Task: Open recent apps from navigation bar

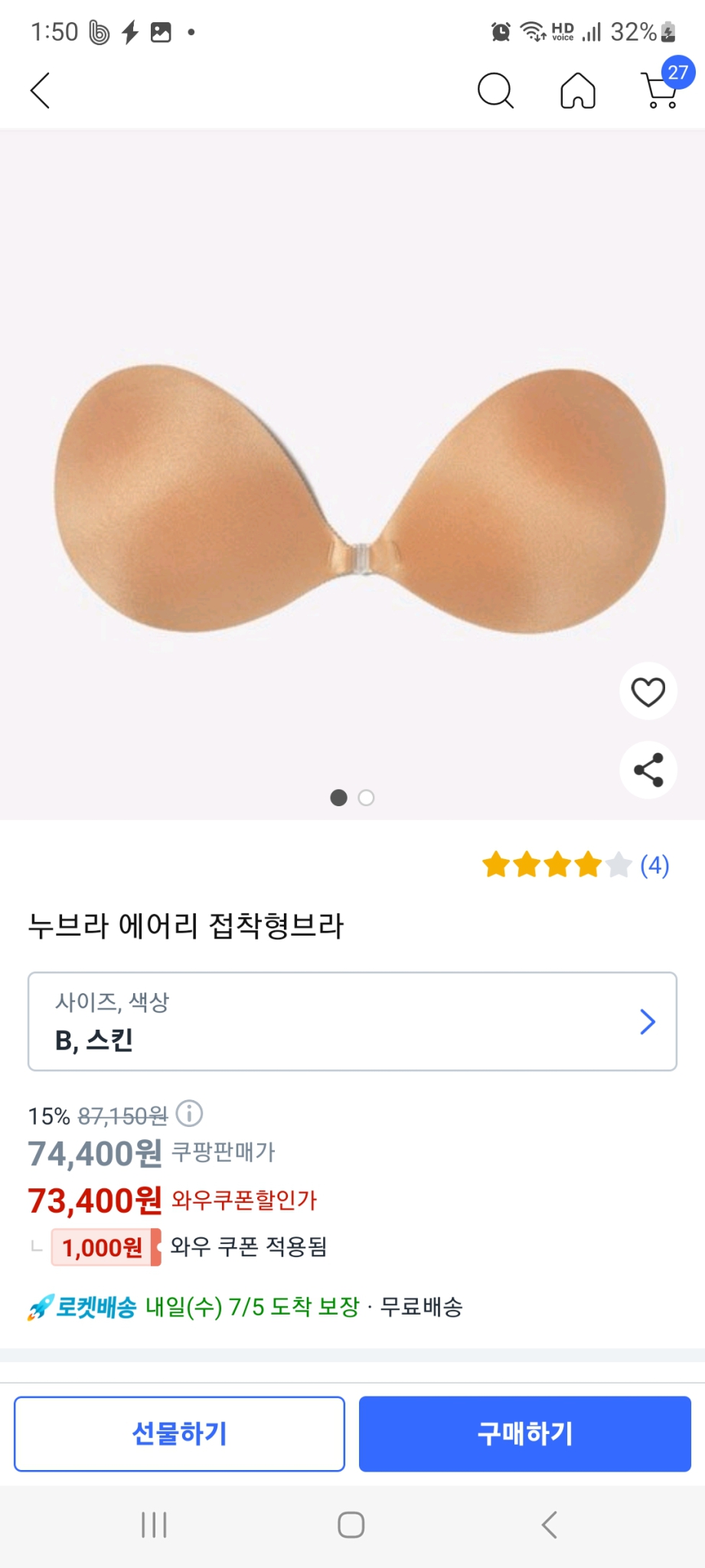Action: click(x=155, y=1524)
